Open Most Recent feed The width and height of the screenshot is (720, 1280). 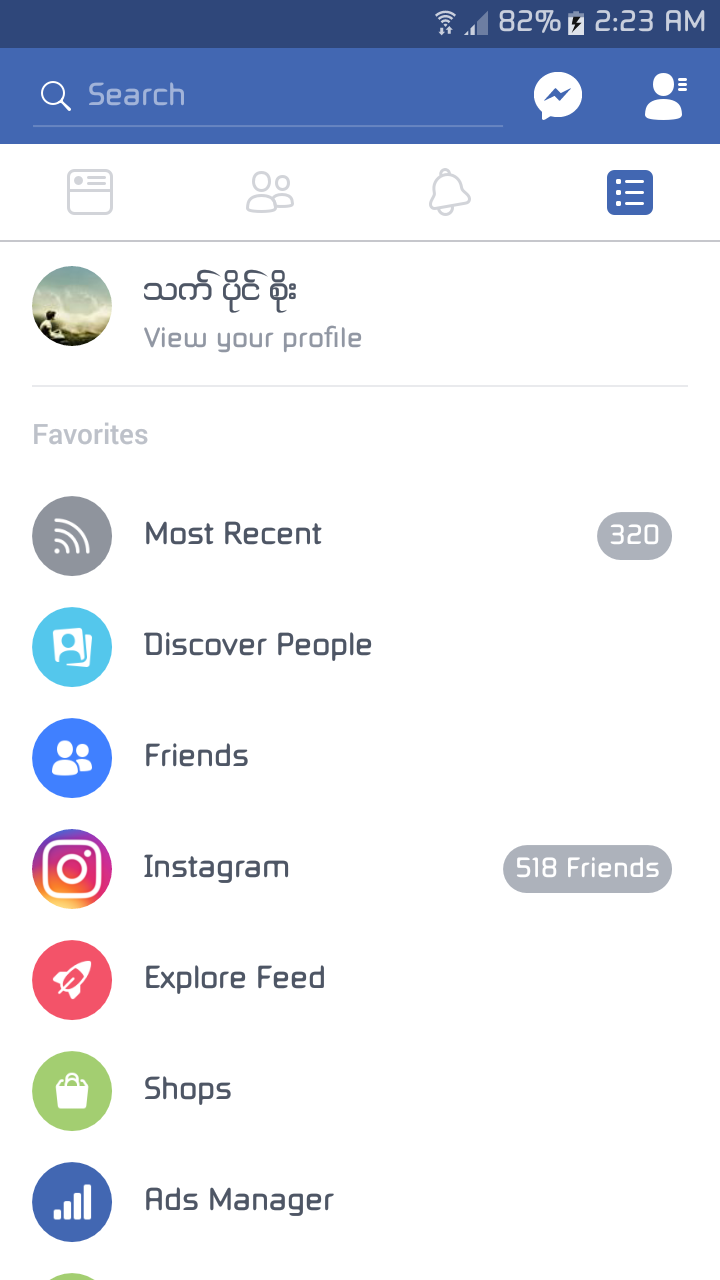point(233,535)
